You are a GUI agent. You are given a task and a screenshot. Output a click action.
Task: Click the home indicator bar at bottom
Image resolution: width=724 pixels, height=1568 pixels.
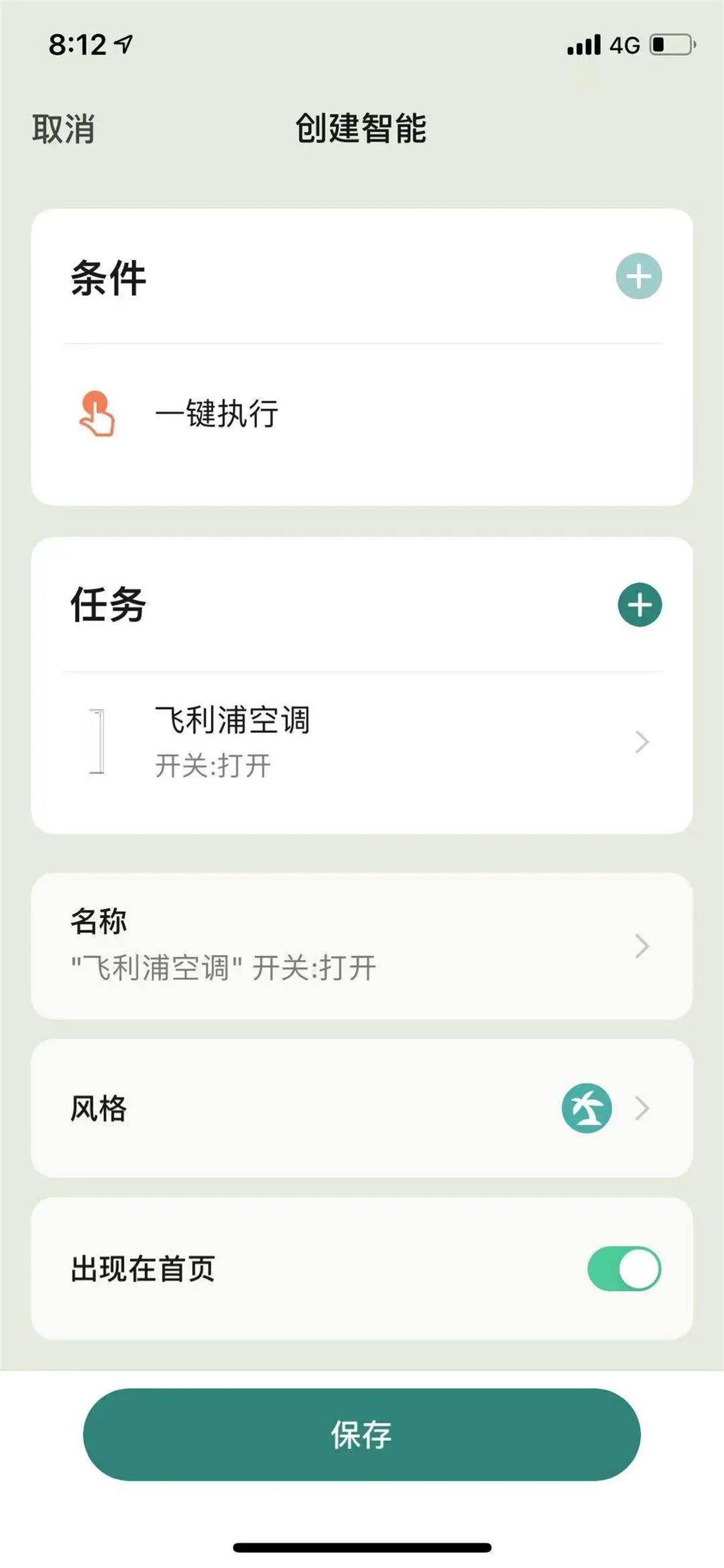(x=362, y=1548)
